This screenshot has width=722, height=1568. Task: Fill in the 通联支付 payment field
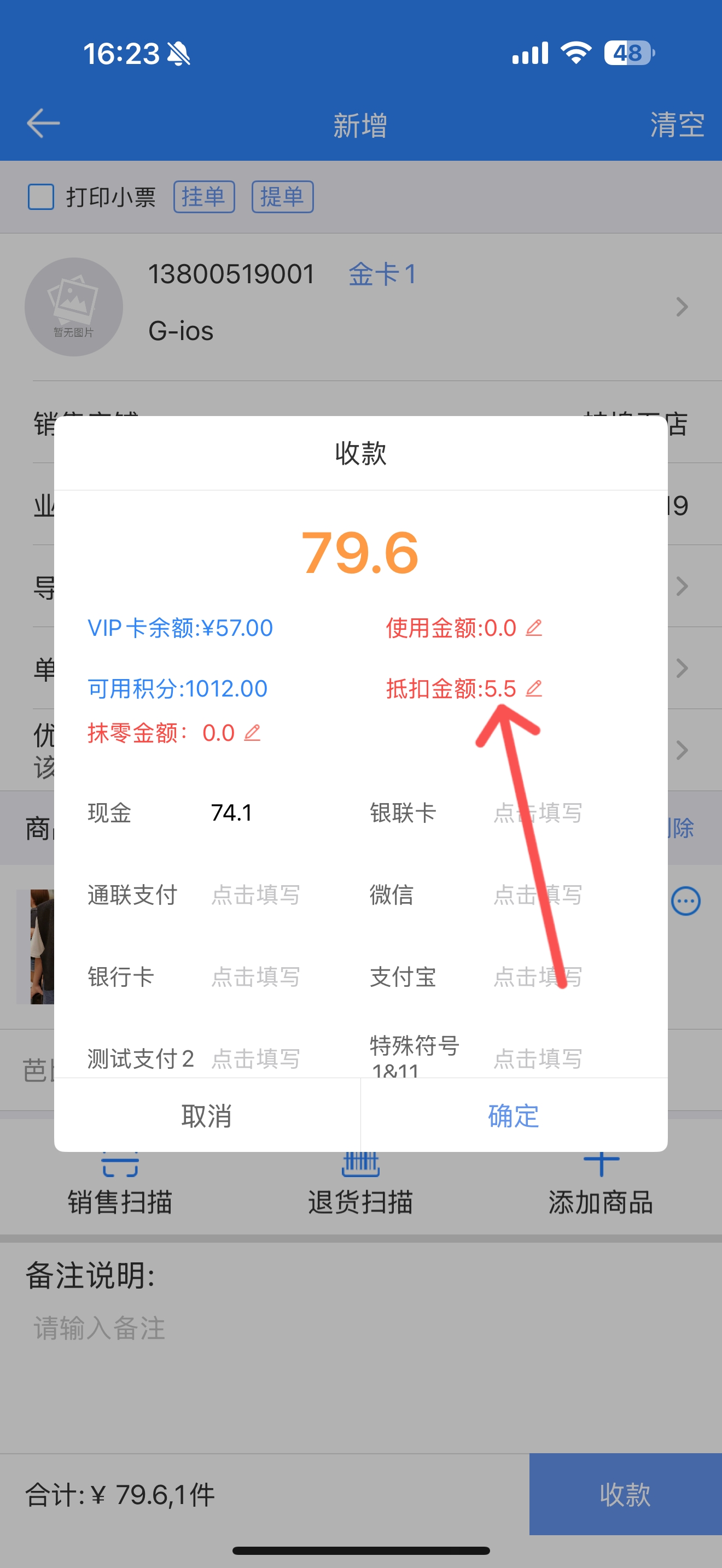(255, 895)
